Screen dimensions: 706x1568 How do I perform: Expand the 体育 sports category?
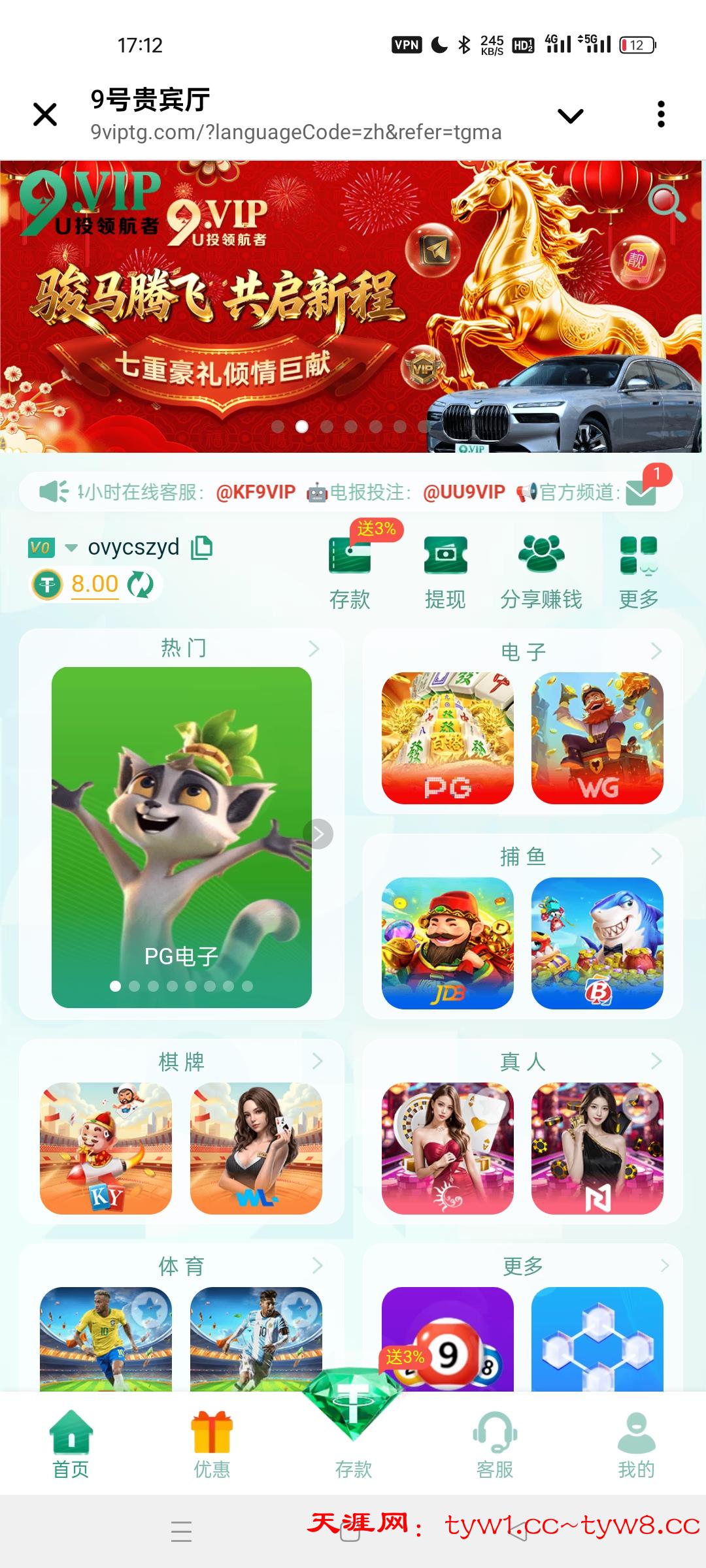317,1266
